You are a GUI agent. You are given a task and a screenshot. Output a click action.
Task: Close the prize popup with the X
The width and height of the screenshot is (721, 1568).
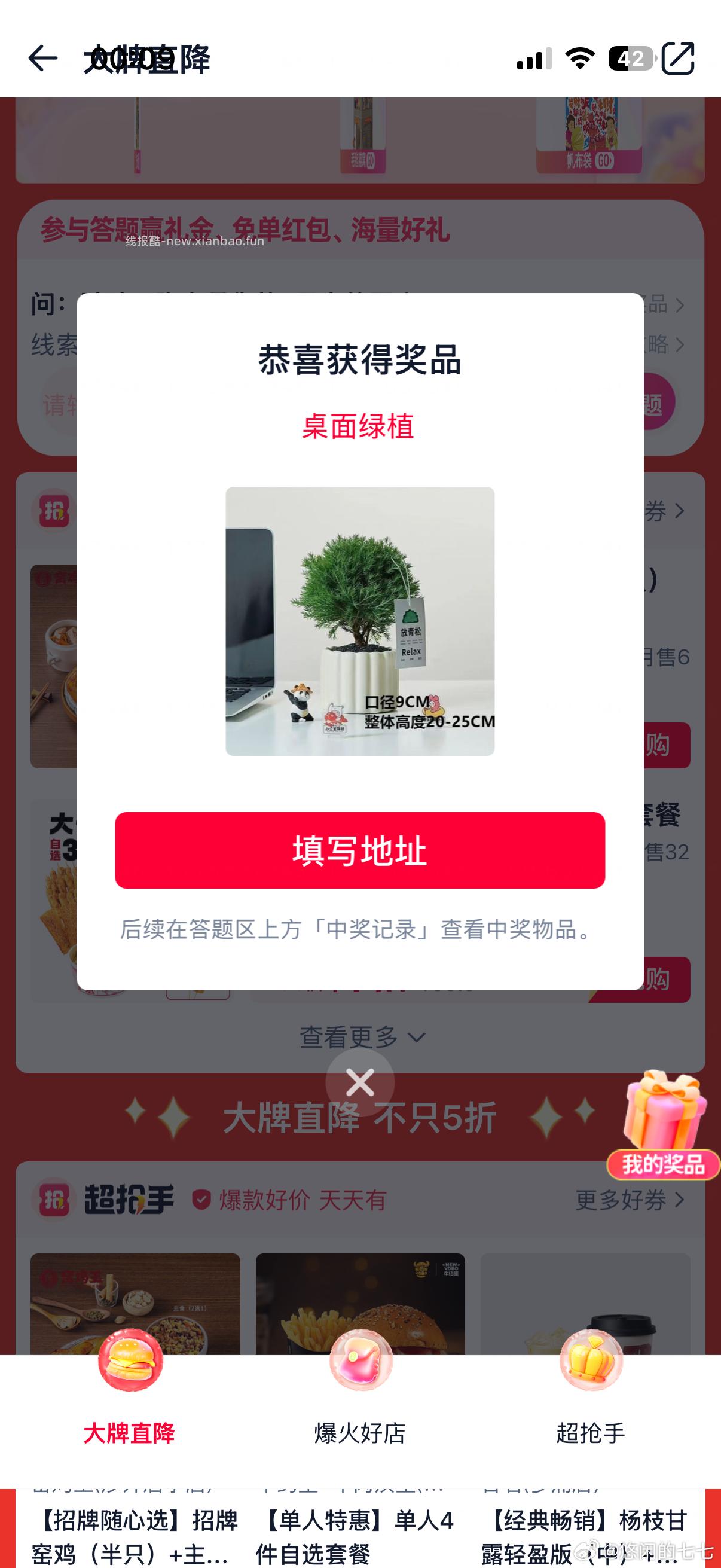[x=360, y=1083]
